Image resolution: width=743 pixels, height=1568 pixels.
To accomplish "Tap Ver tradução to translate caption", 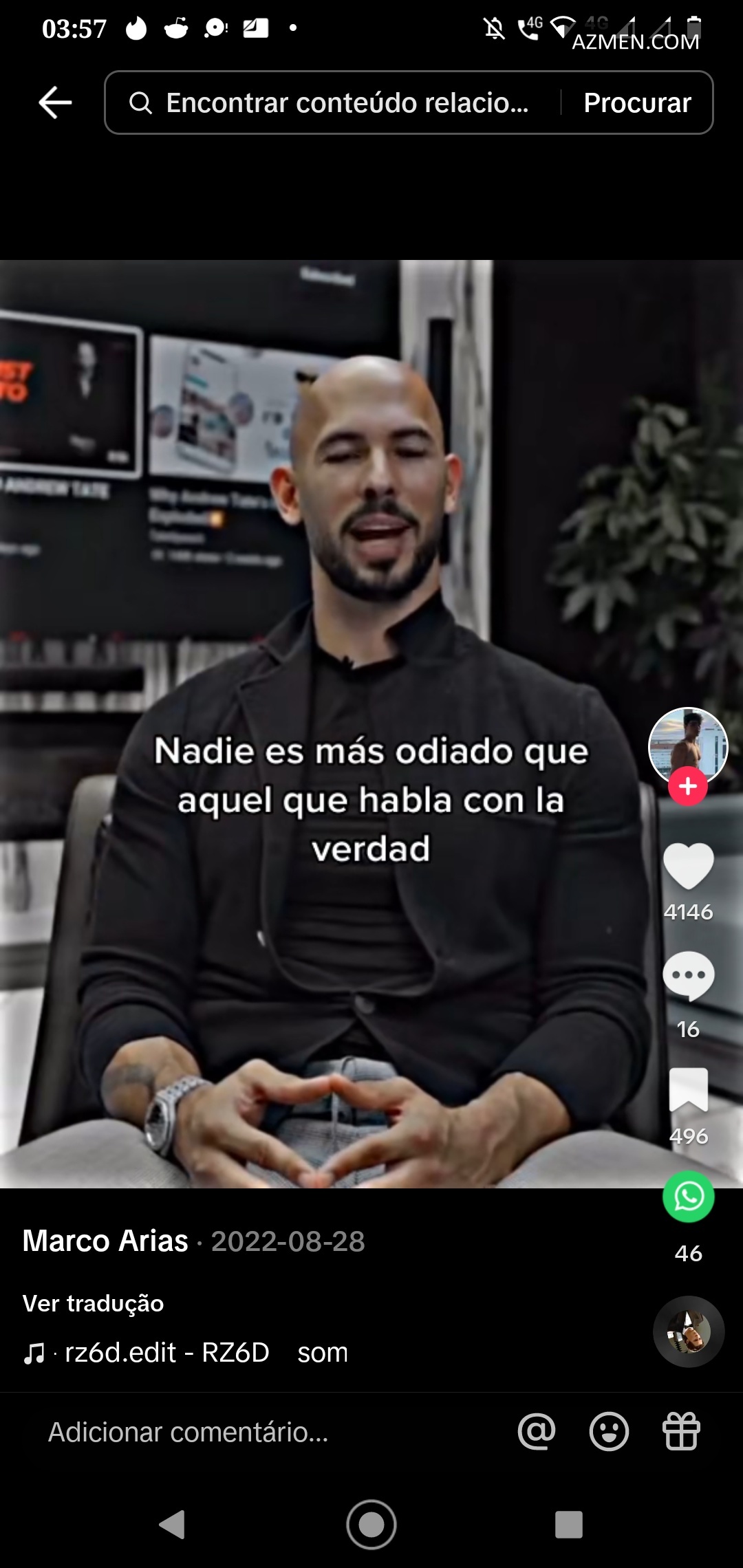I will pos(93,1303).
